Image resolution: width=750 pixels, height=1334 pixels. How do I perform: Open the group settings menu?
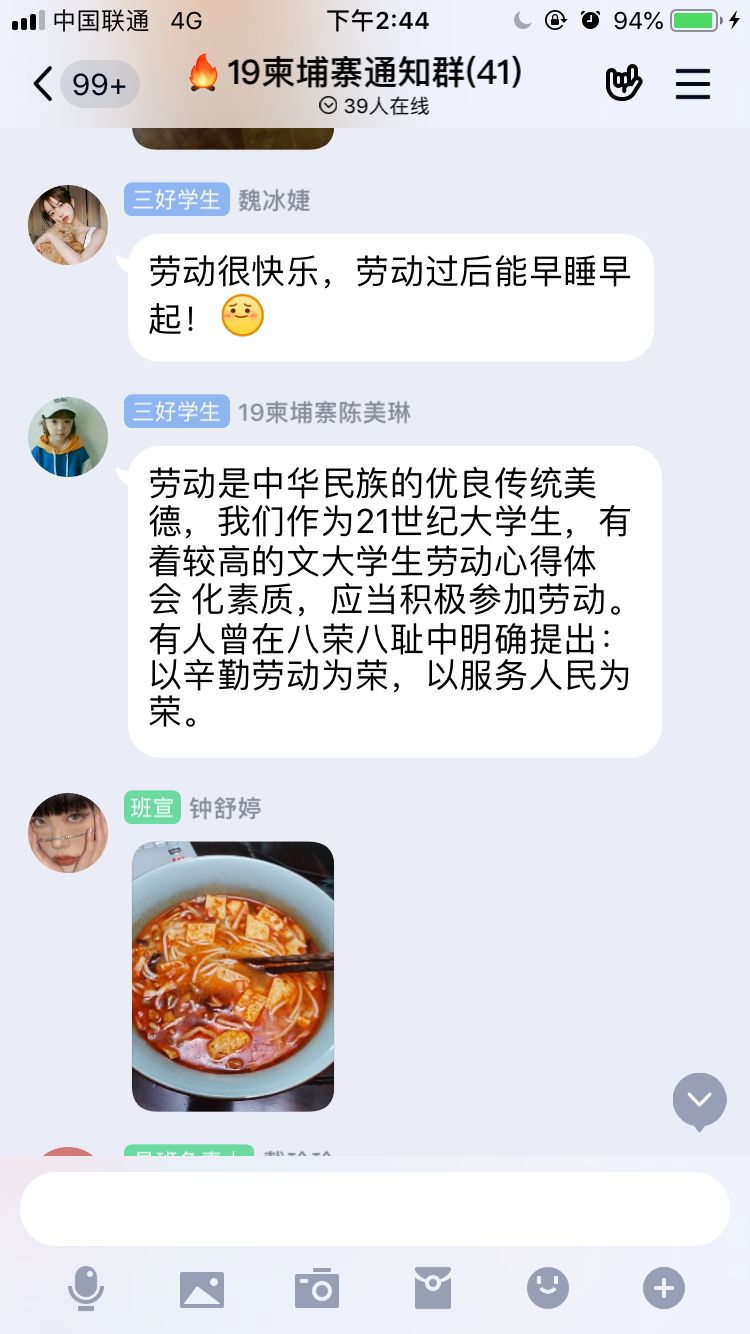[692, 84]
